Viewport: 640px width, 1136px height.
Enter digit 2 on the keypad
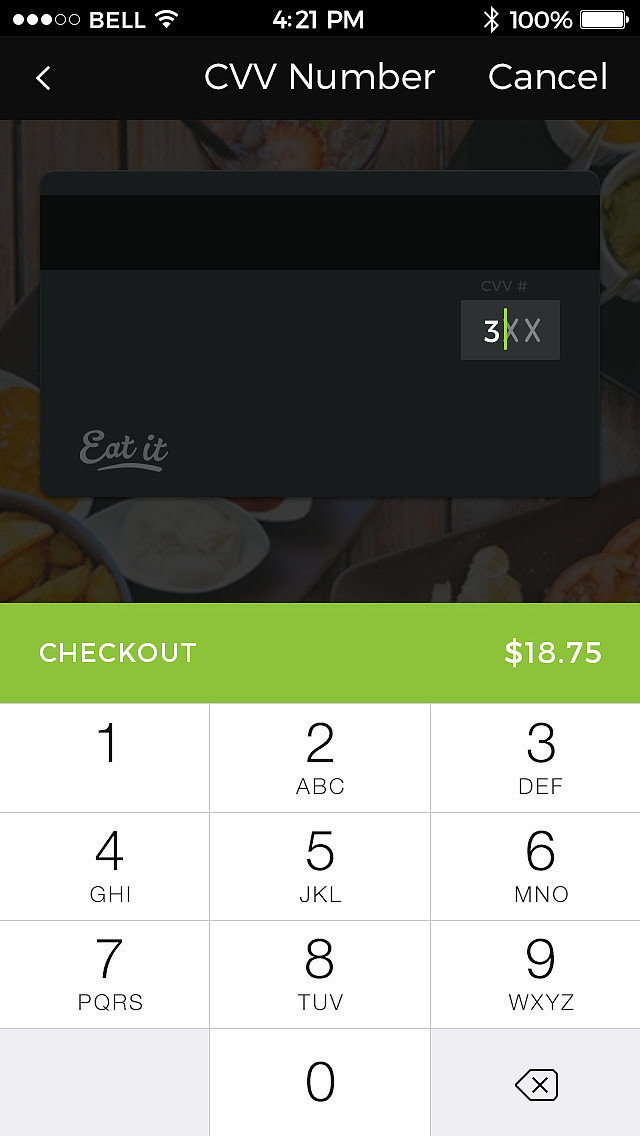pos(320,757)
